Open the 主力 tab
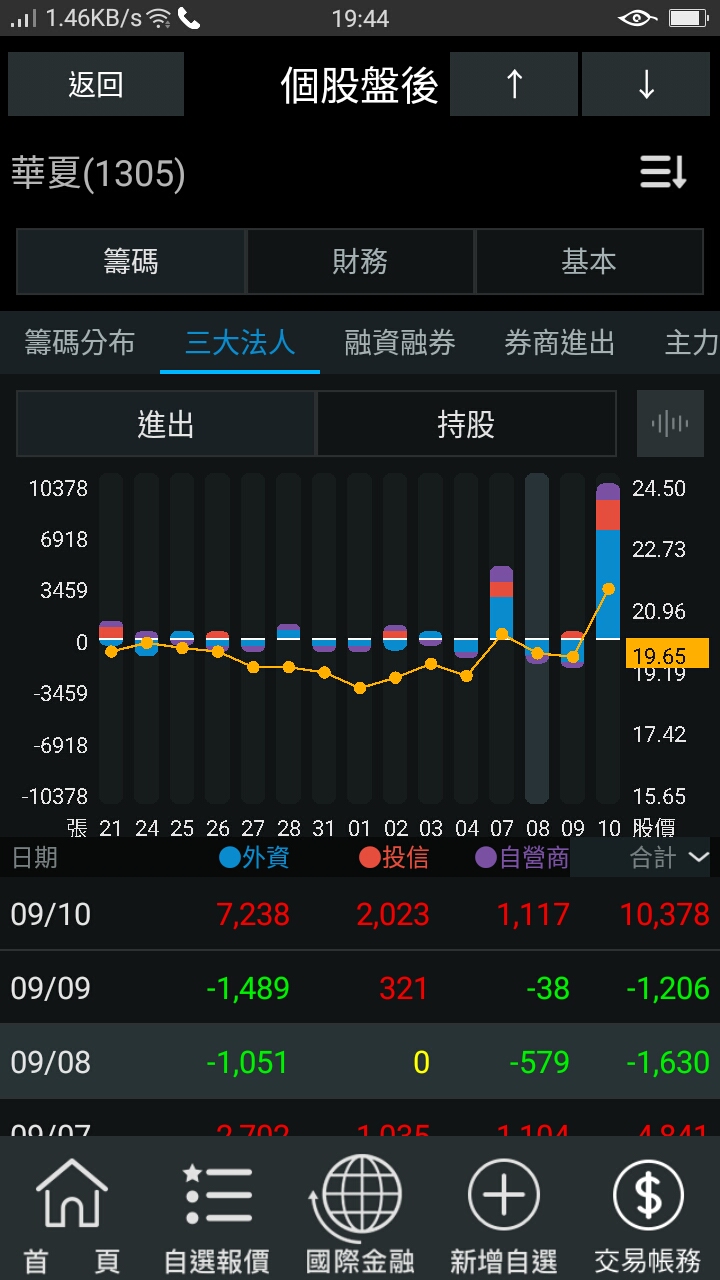The height and width of the screenshot is (1280, 720). click(x=692, y=343)
